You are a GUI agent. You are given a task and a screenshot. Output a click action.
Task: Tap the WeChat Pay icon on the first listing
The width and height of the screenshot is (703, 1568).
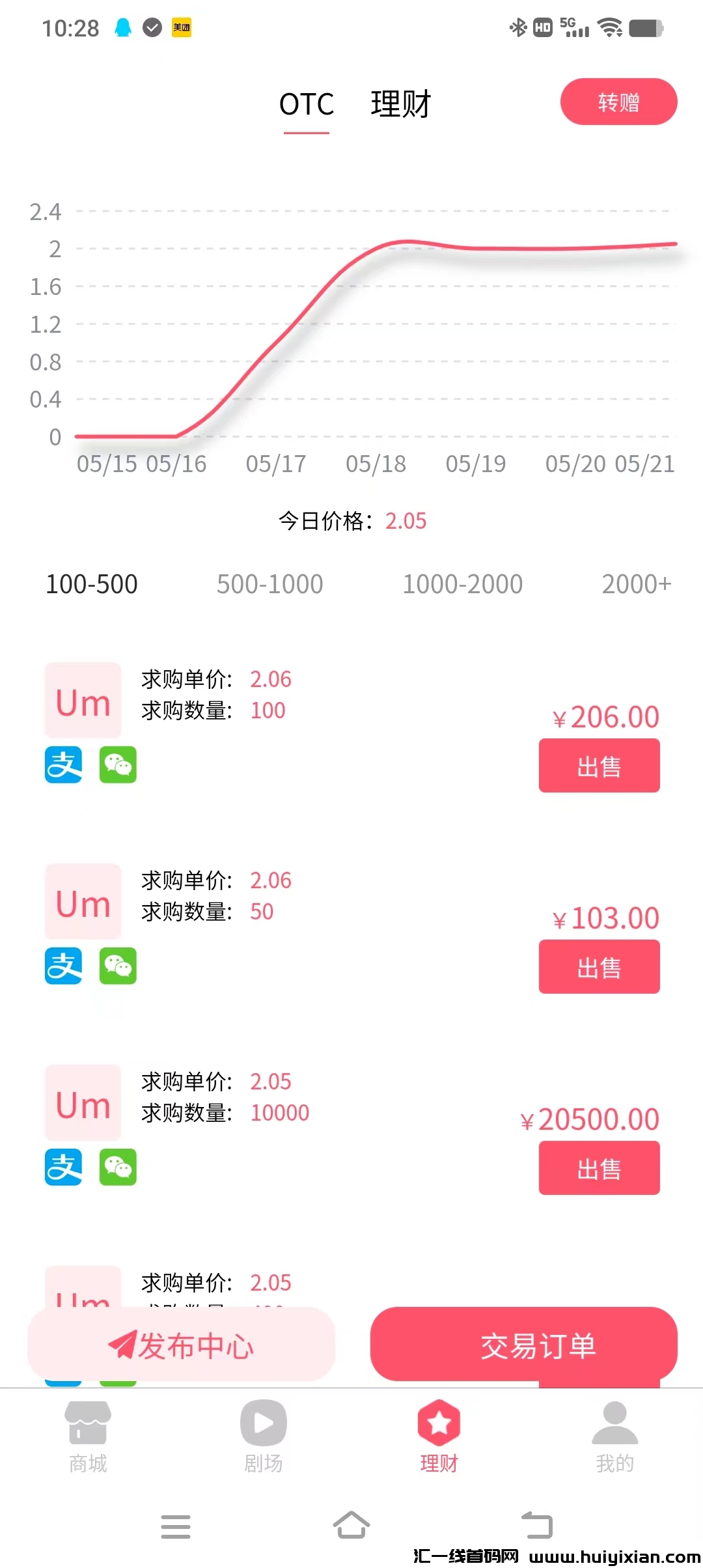[x=118, y=766]
